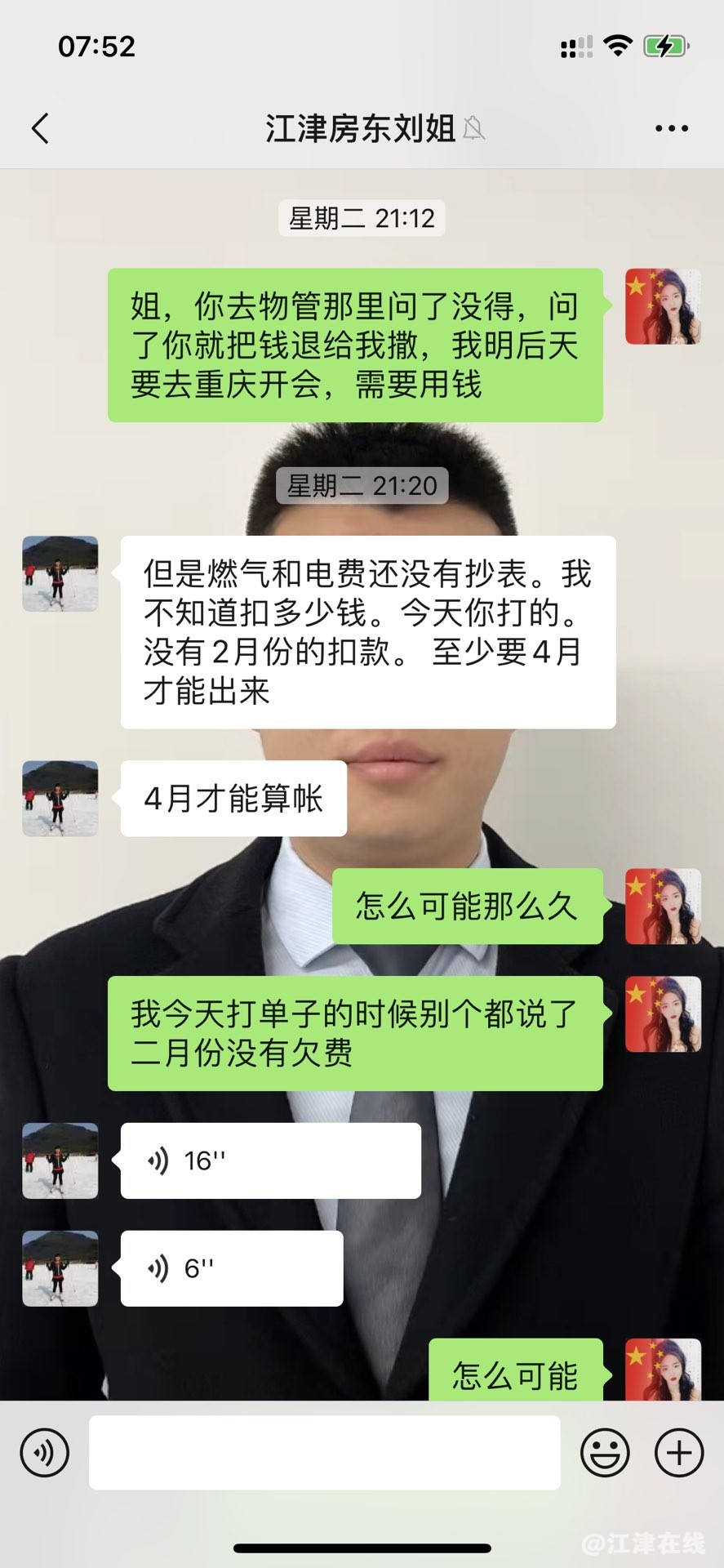This screenshot has width=724, height=1568.
Task: Focus the message text field
Action: coord(324,1452)
